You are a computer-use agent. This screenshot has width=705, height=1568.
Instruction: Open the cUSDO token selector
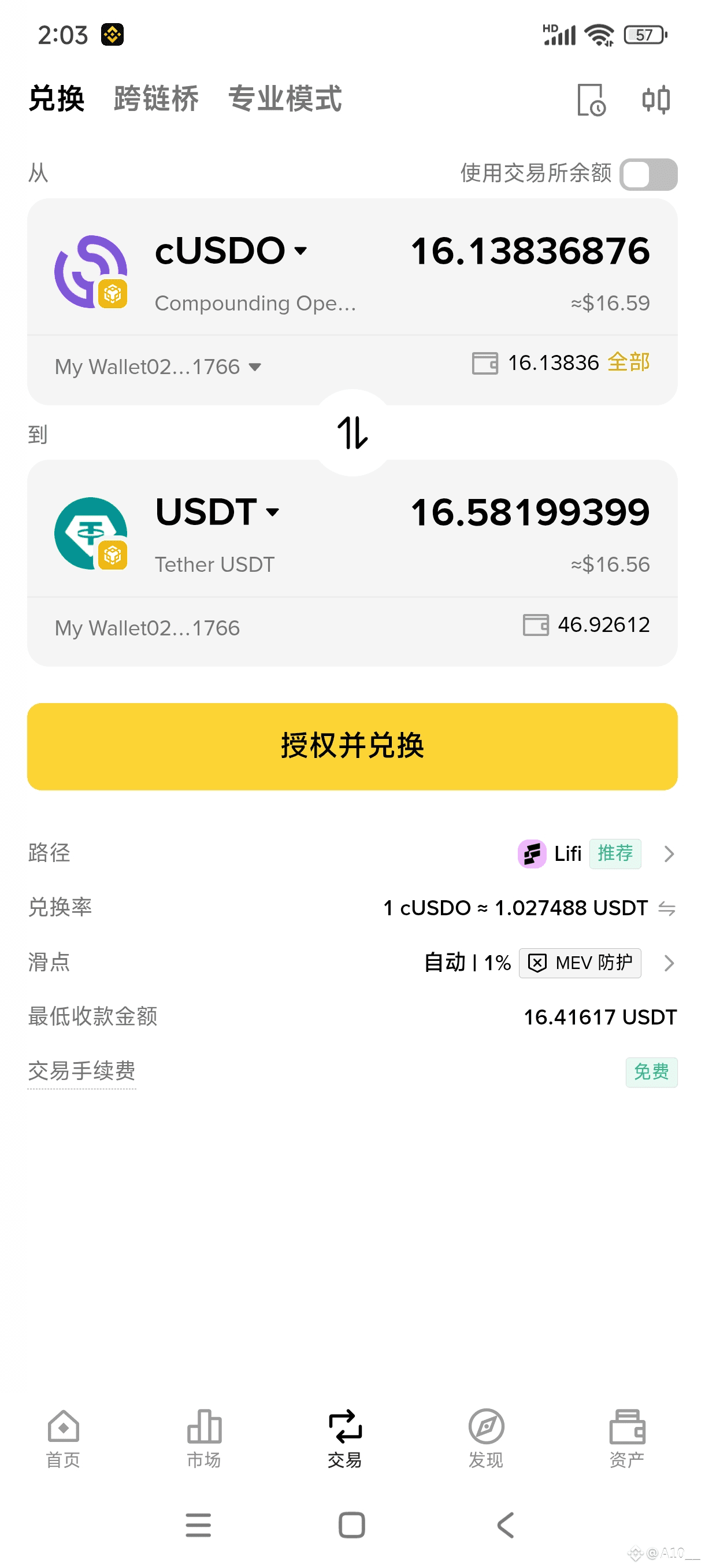tap(231, 251)
